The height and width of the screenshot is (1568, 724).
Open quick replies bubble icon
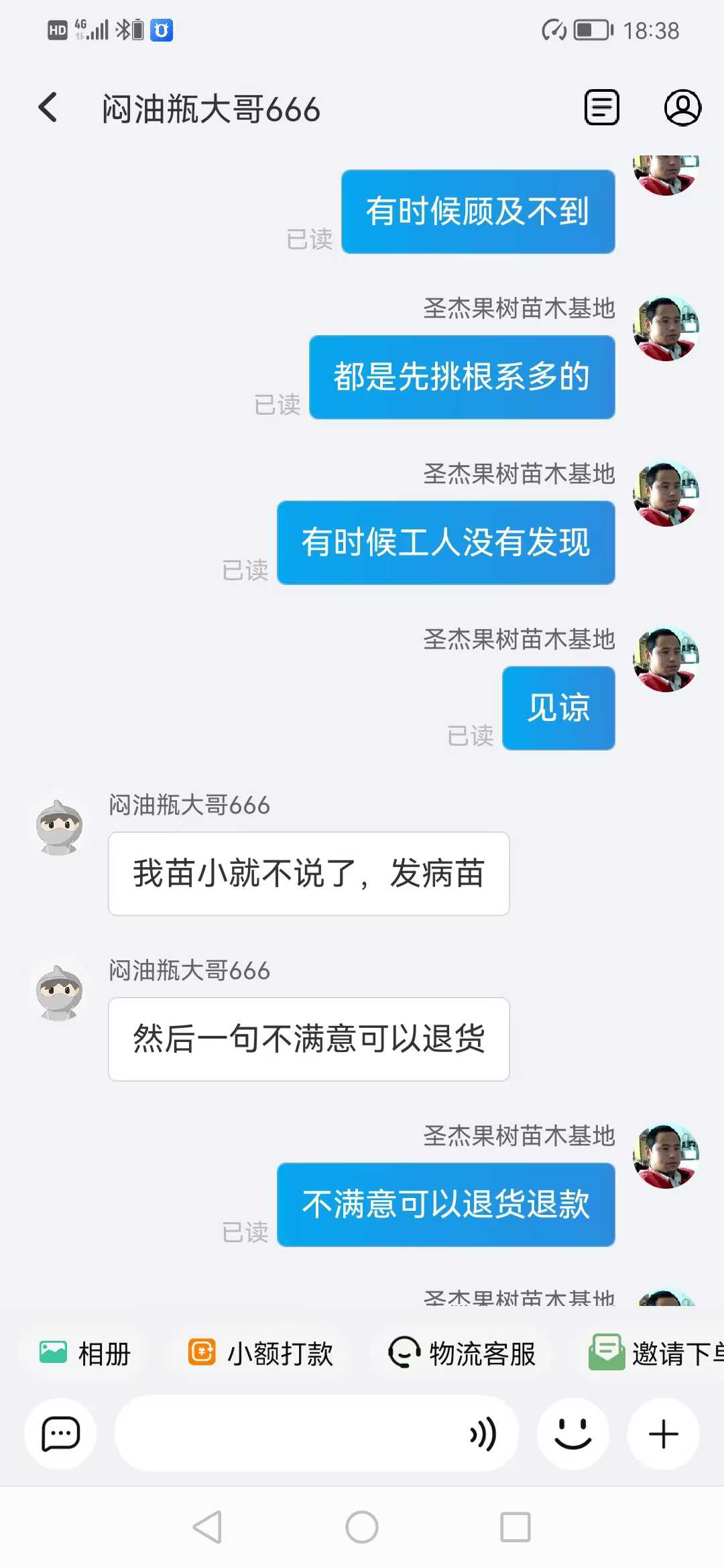[x=60, y=1434]
